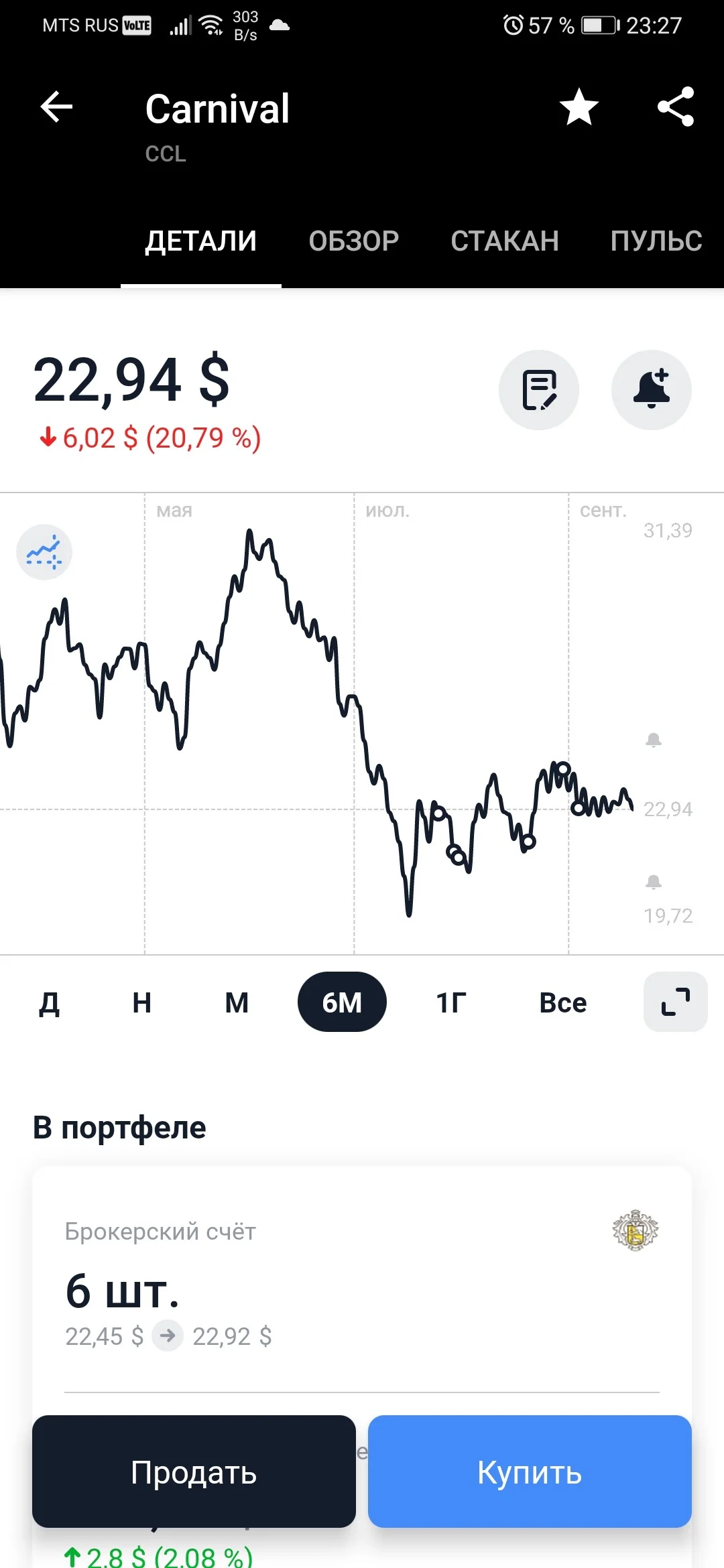724x1568 pixels.
Task: Select the 6М chart range
Action: pyautogui.click(x=342, y=1002)
